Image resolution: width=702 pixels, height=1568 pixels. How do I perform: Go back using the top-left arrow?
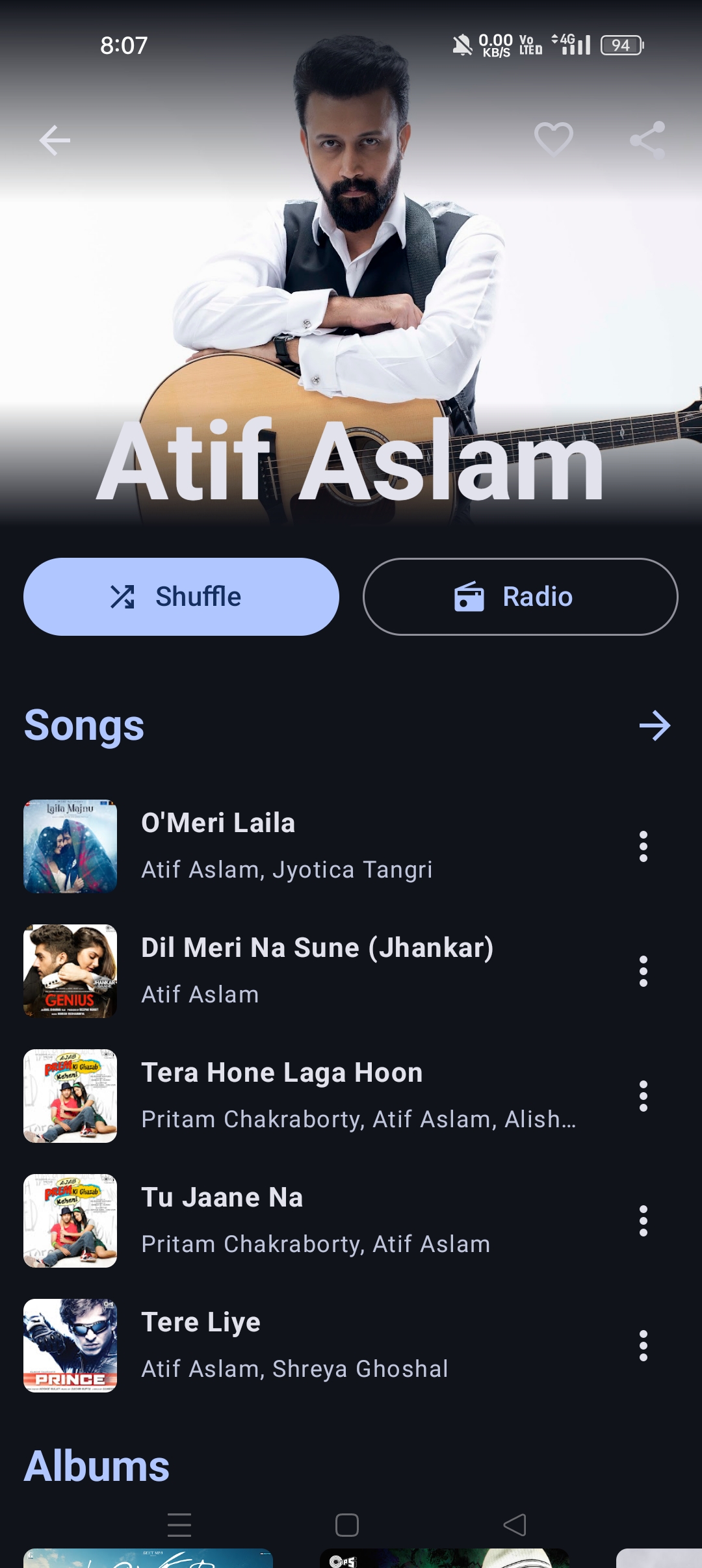coord(55,140)
